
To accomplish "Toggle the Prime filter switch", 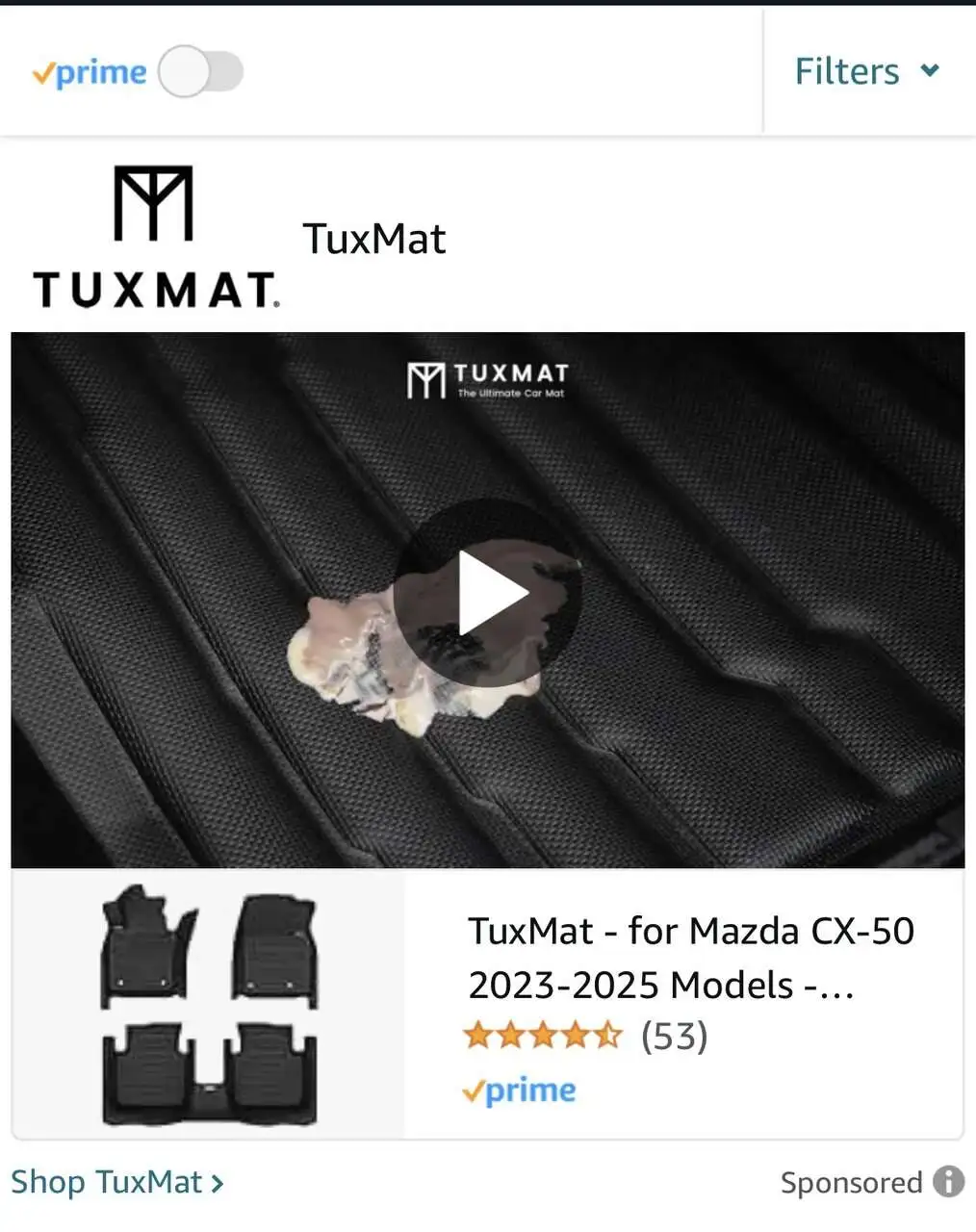I will pyautogui.click(x=200, y=72).
